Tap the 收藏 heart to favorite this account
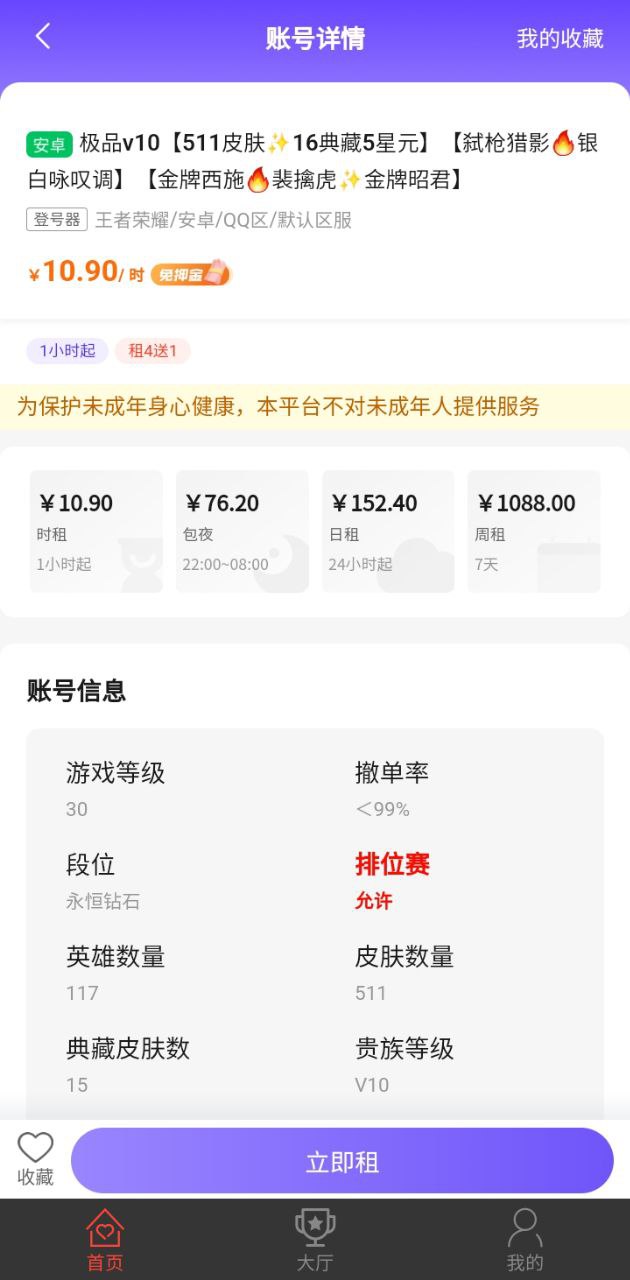Image resolution: width=630 pixels, height=1280 pixels. (36, 1160)
